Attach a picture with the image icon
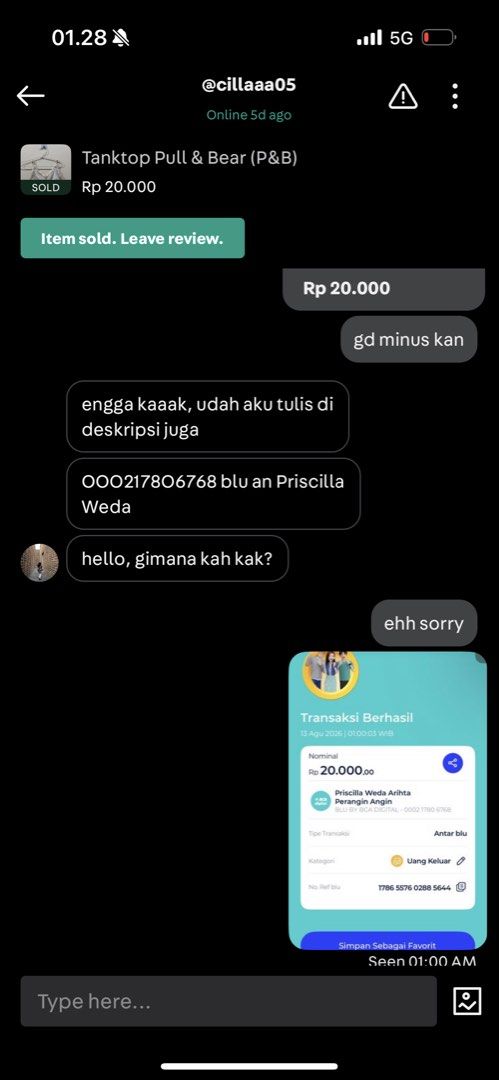 point(467,1001)
